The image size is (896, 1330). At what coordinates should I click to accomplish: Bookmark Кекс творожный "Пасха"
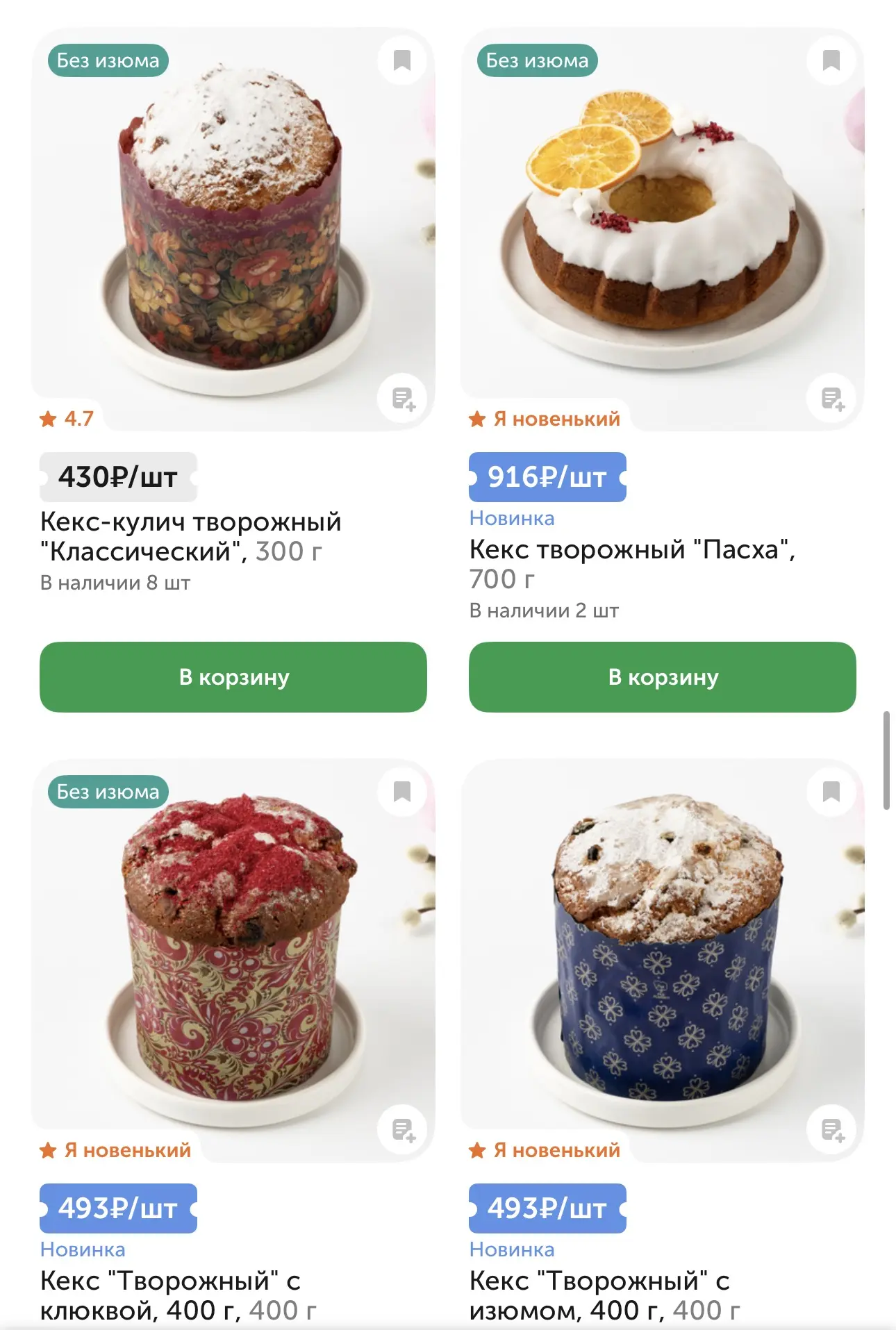(x=831, y=61)
